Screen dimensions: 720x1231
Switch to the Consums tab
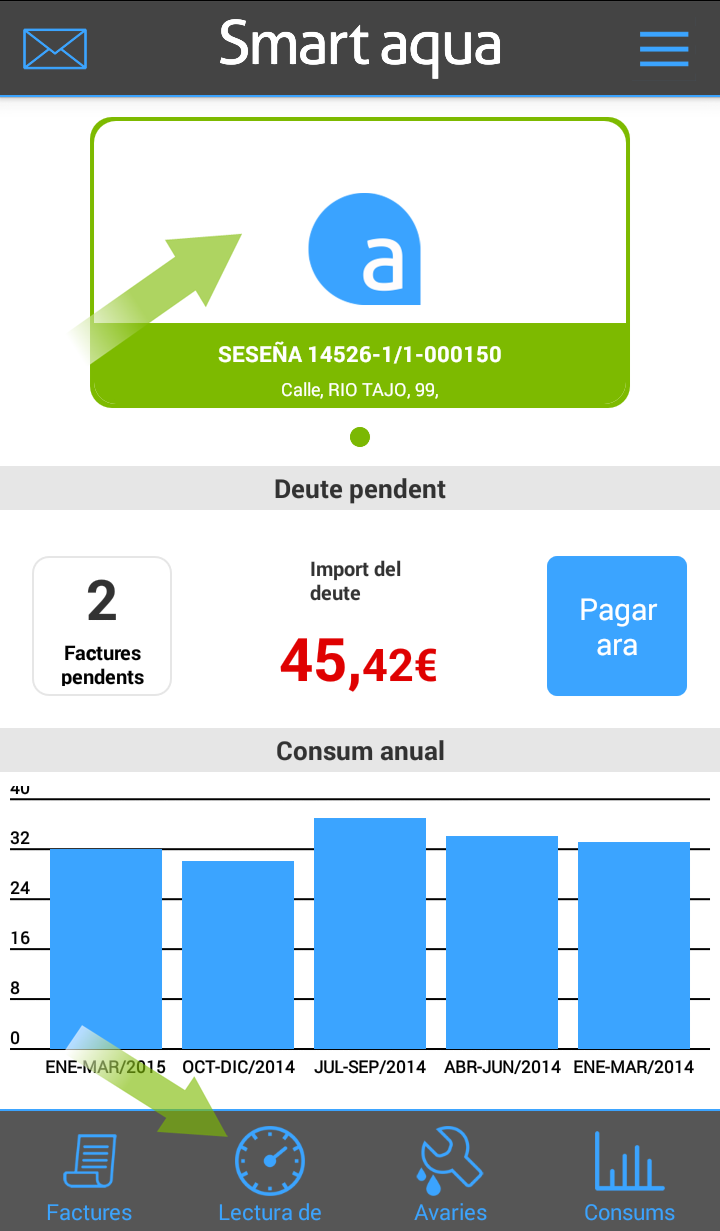pyautogui.click(x=629, y=1175)
